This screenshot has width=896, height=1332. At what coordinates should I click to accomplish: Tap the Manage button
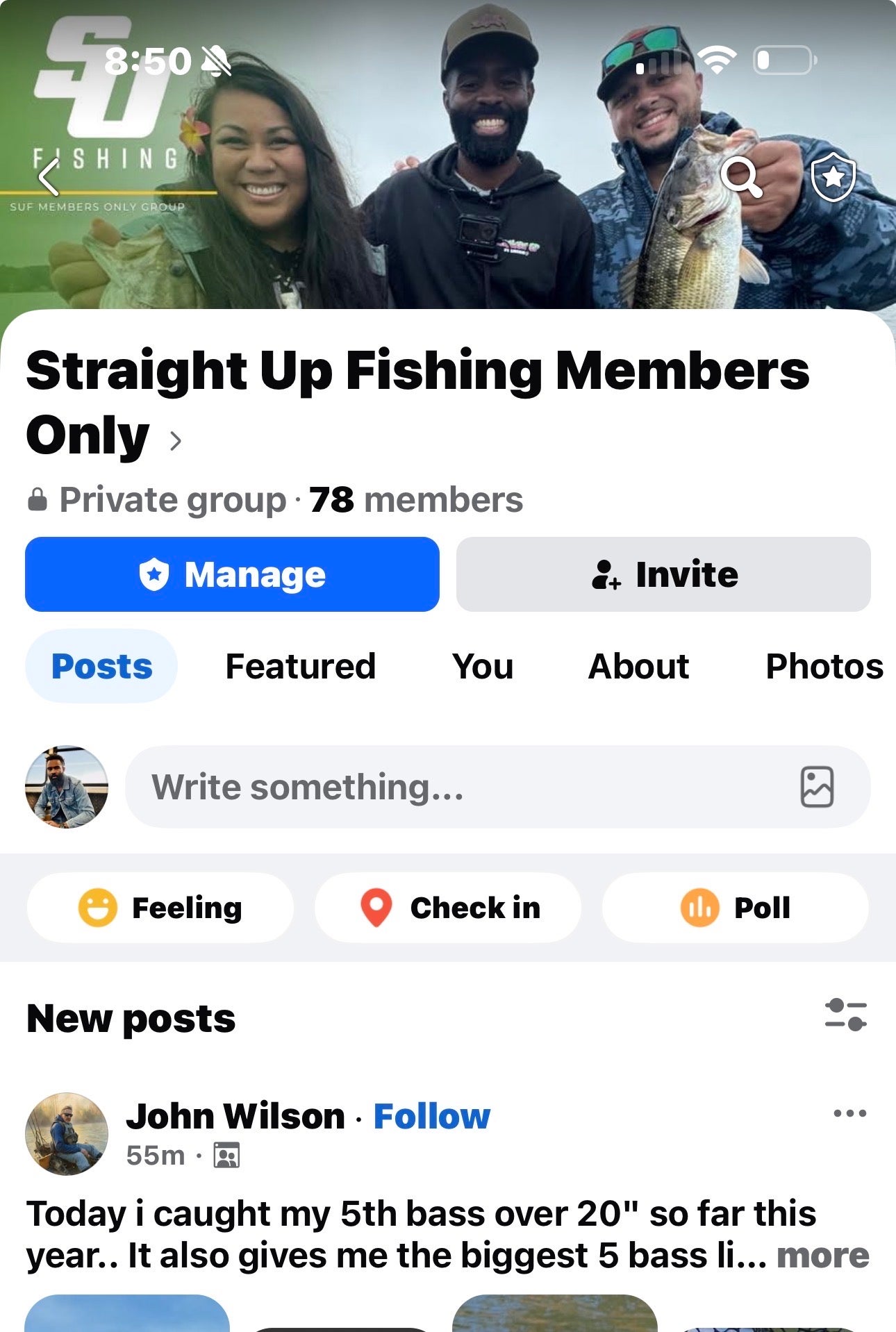[x=232, y=574]
